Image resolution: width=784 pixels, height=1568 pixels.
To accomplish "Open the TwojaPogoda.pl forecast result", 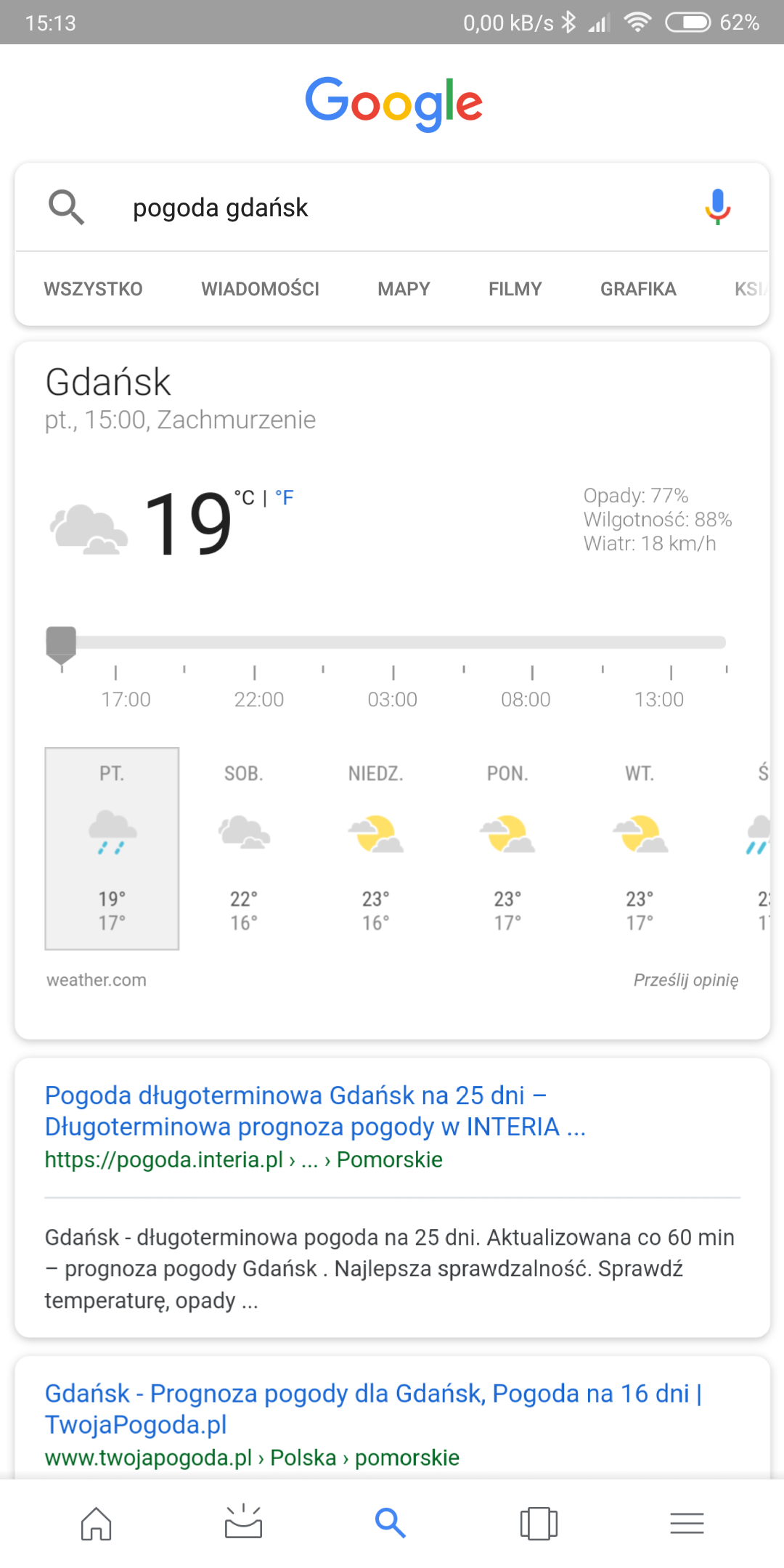I will (373, 1408).
